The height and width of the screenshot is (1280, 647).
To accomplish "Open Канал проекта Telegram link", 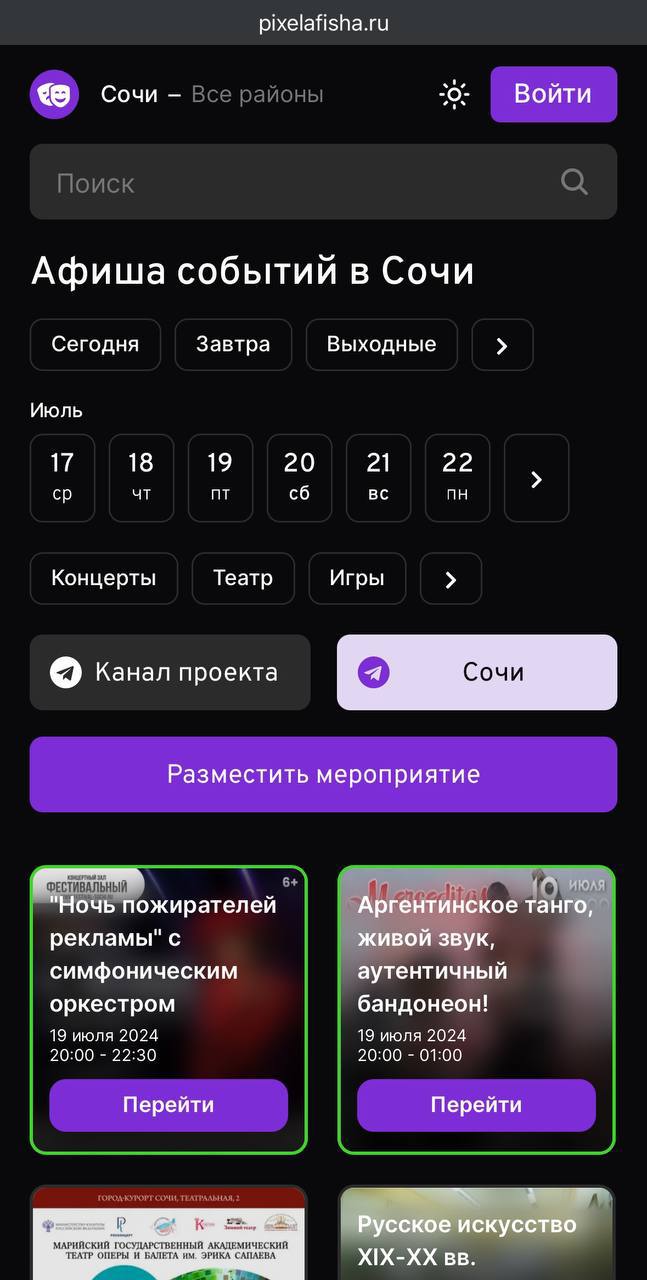I will 170,672.
